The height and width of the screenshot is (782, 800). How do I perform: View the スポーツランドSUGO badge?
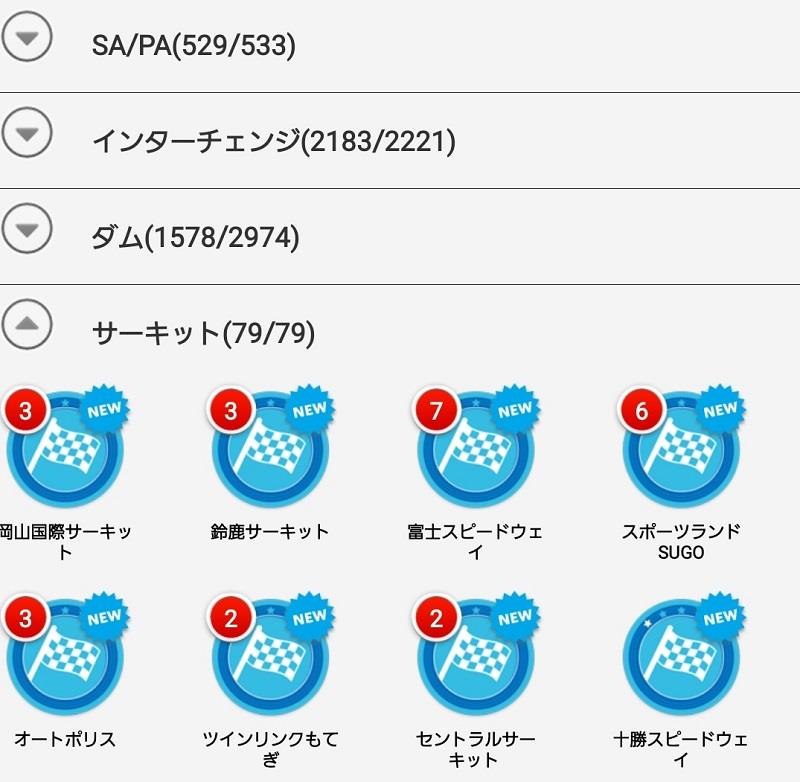(681, 452)
